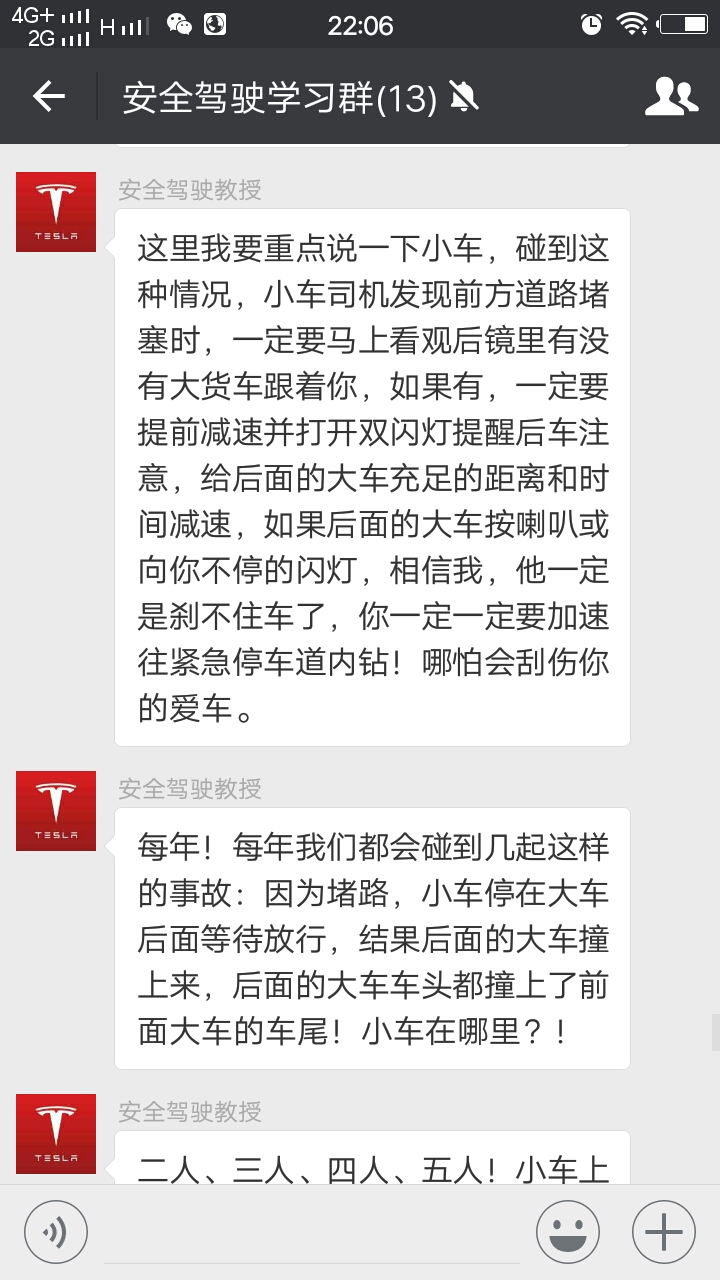Open the Tesla avatar profile

pyautogui.click(x=55, y=211)
